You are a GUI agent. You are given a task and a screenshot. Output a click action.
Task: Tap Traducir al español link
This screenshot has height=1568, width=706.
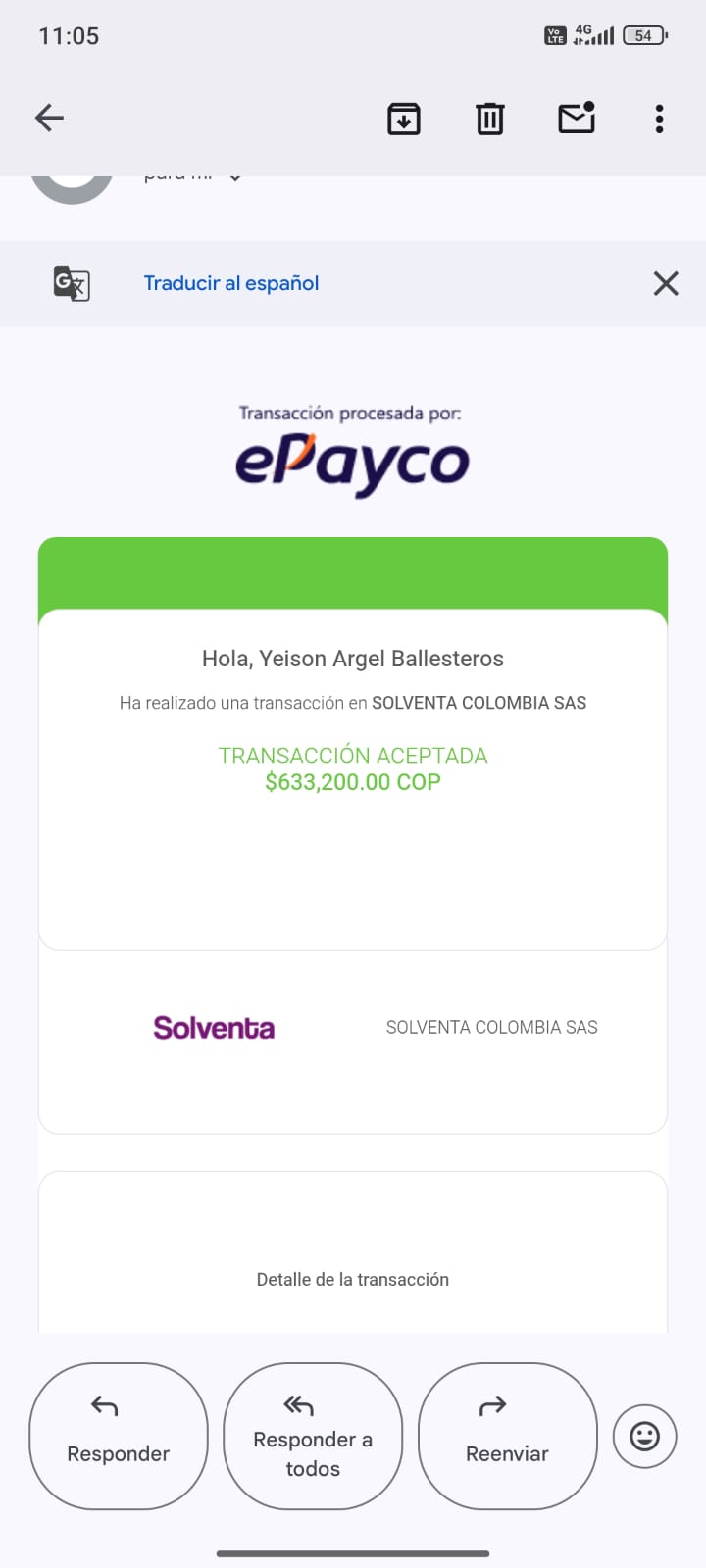pyautogui.click(x=231, y=283)
